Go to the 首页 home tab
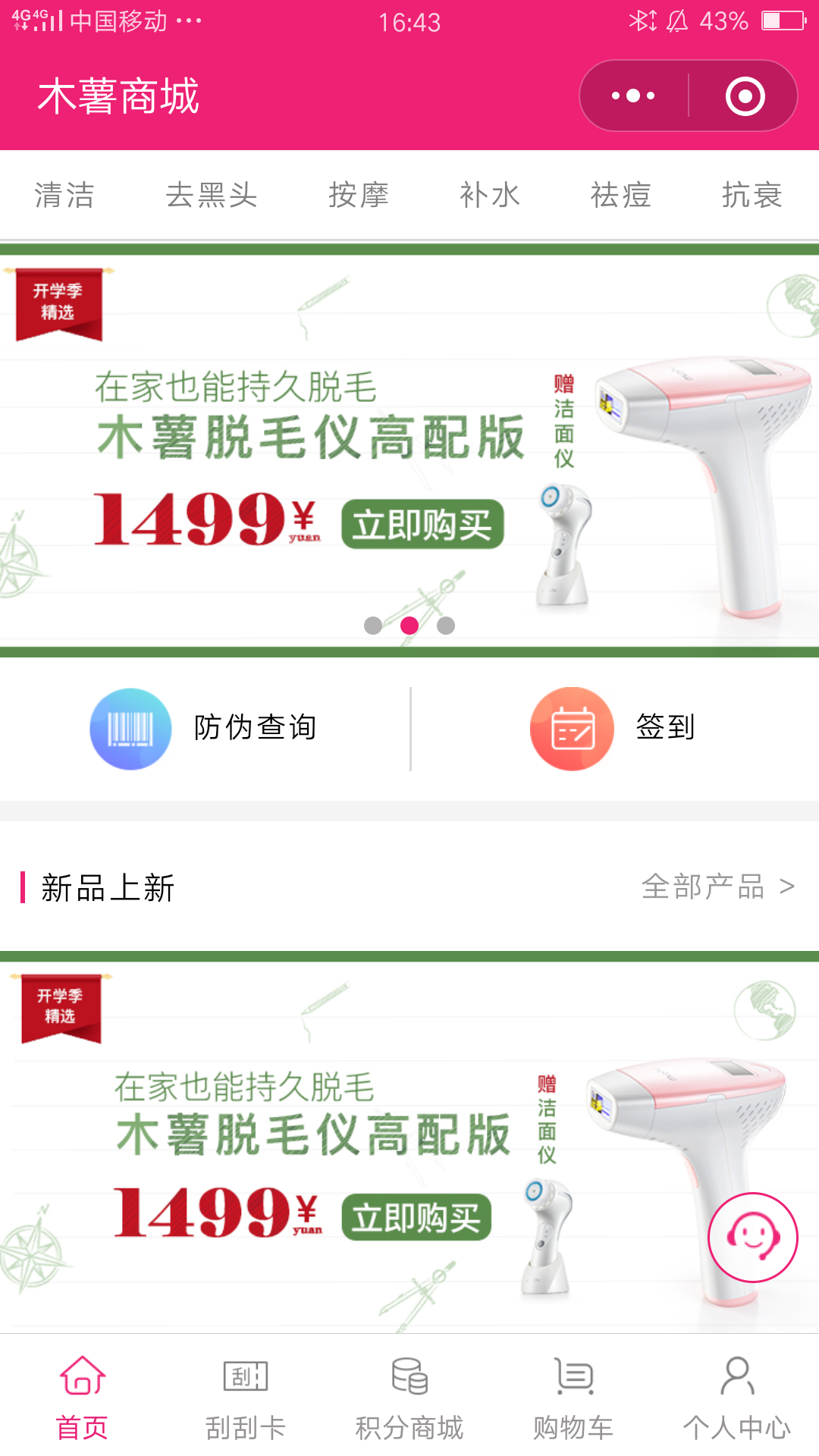 [x=82, y=1397]
